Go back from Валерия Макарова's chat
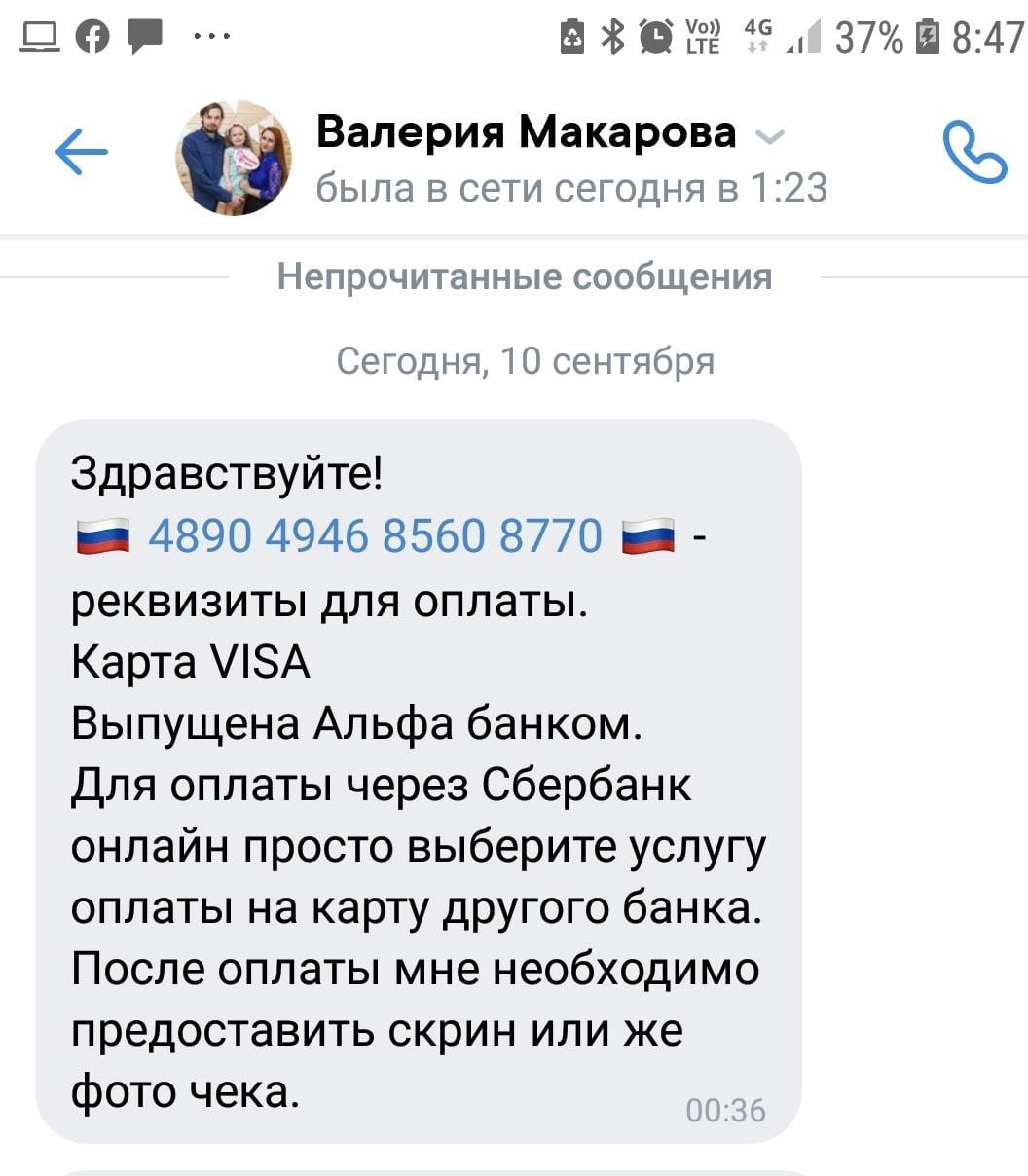Image resolution: width=1028 pixels, height=1176 pixels. pyautogui.click(x=82, y=153)
